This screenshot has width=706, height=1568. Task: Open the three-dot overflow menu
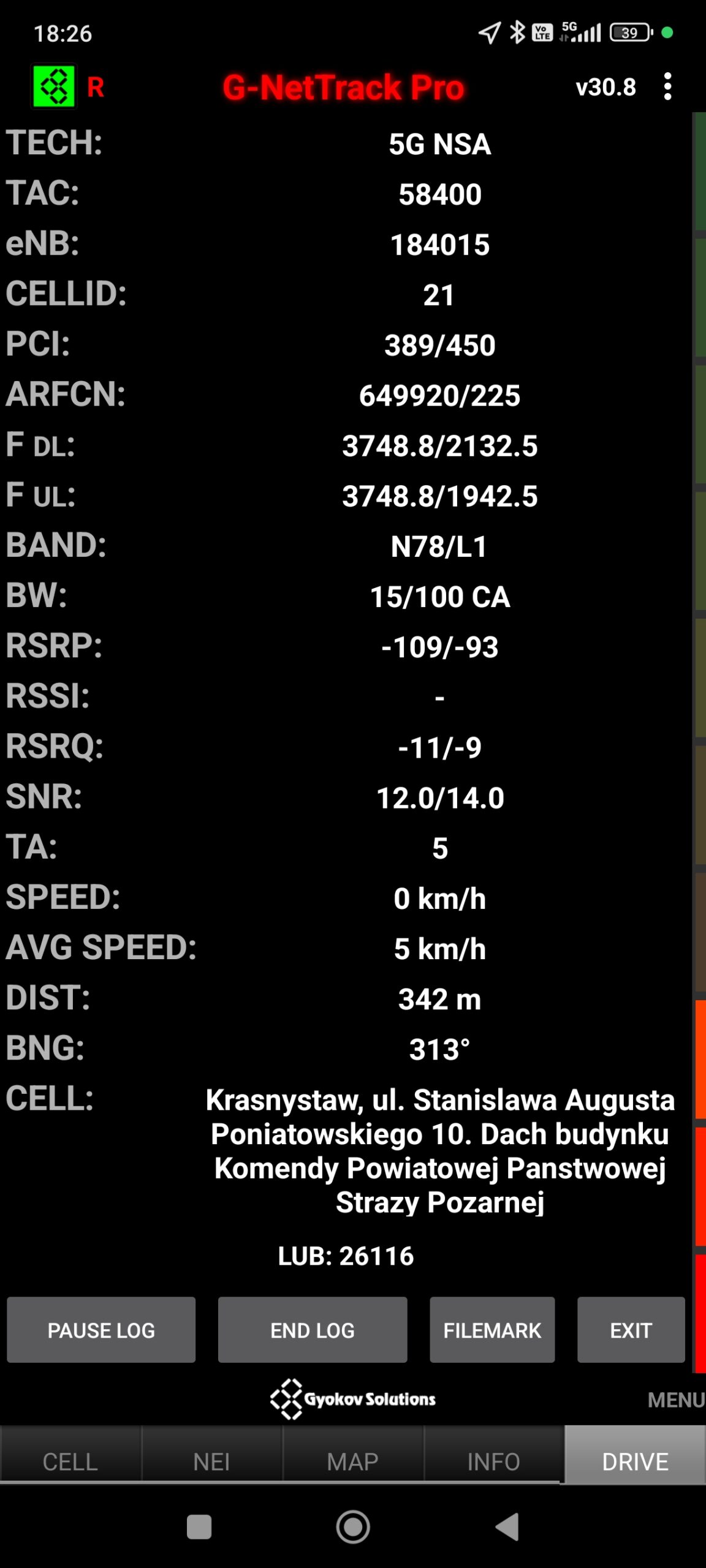(667, 86)
